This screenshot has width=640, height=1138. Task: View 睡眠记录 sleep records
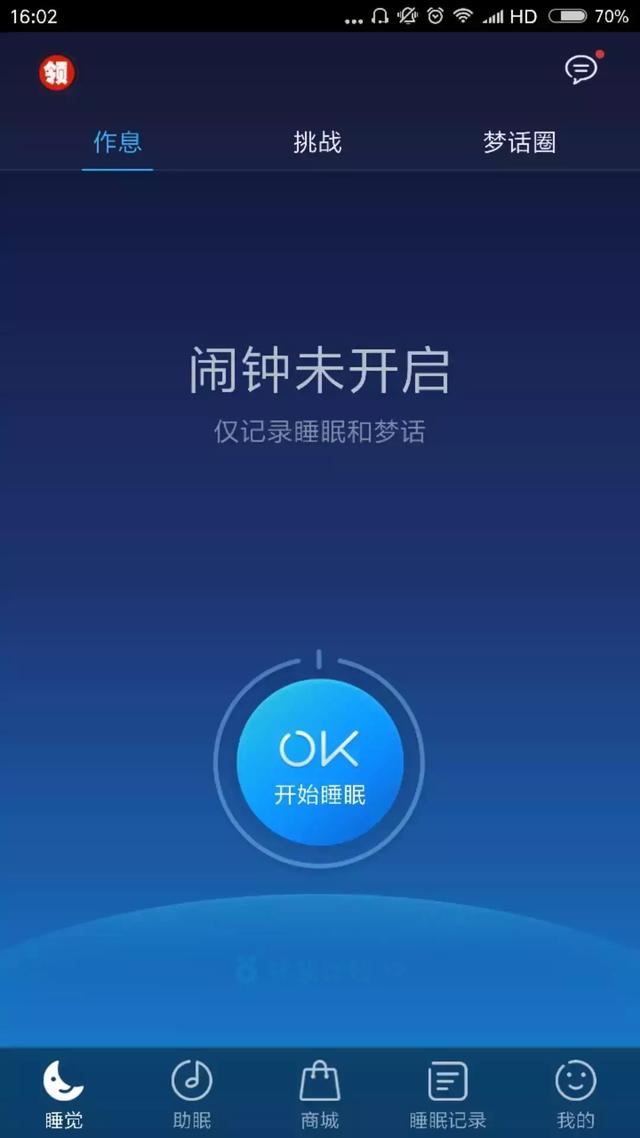pos(448,1094)
